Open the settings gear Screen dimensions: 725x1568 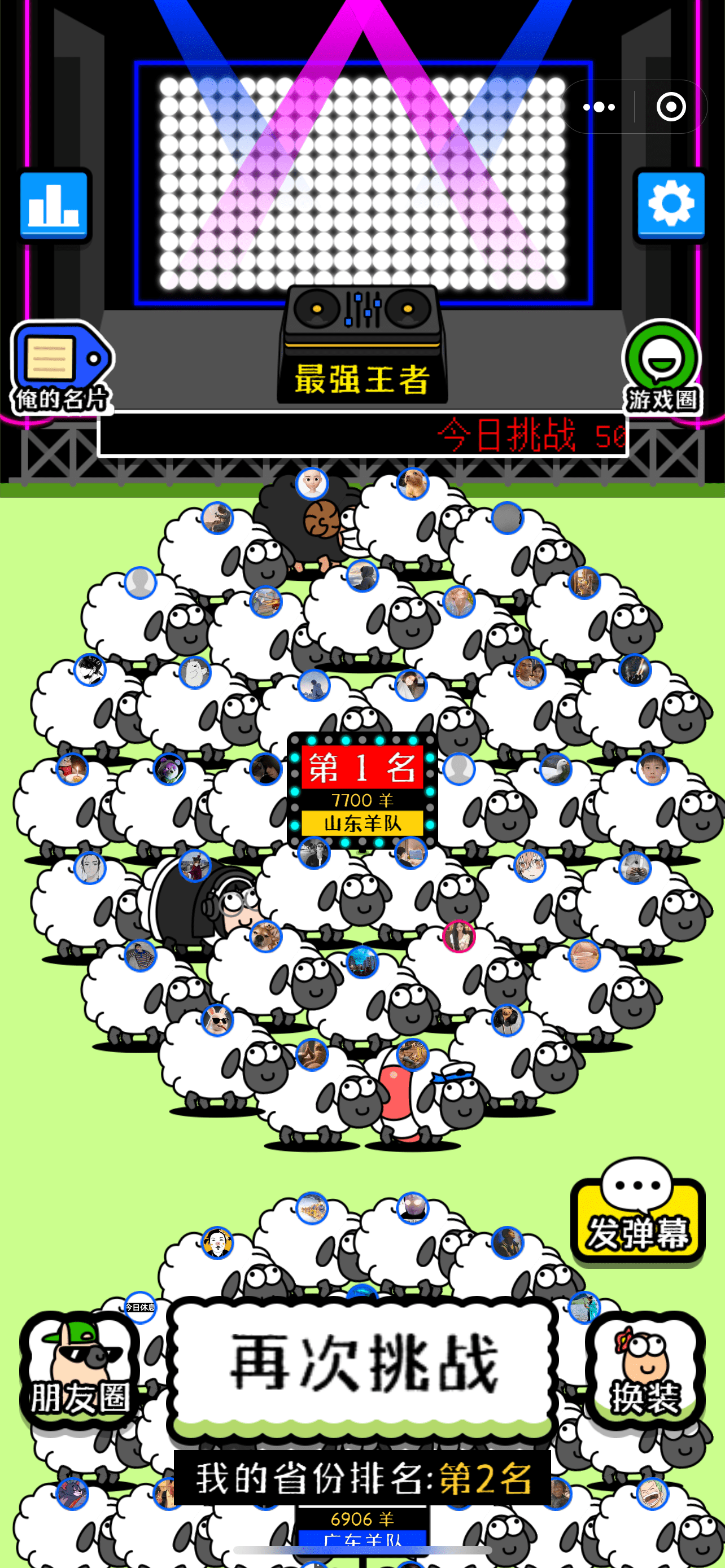tap(671, 205)
